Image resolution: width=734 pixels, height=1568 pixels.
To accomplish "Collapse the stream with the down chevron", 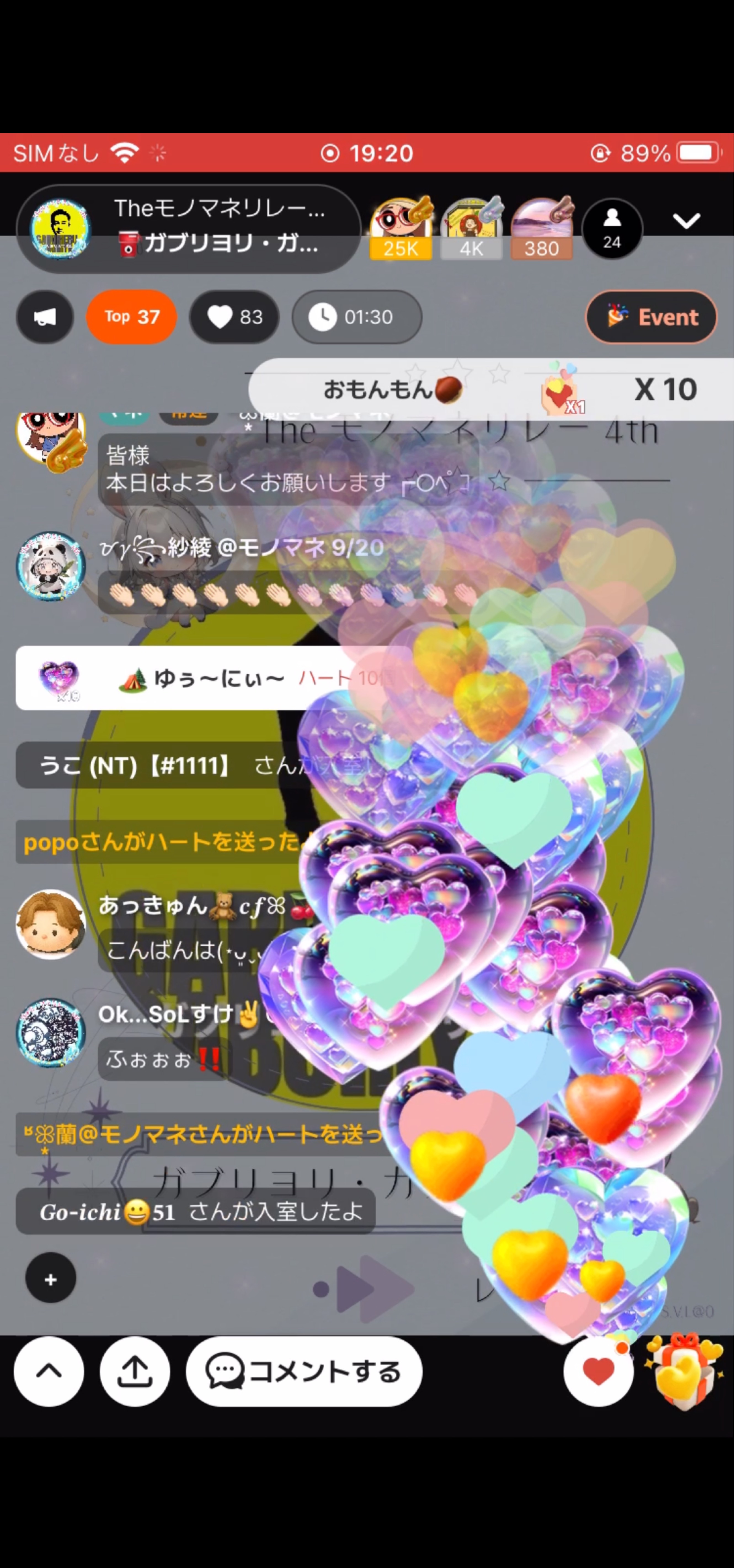I will pyautogui.click(x=686, y=220).
